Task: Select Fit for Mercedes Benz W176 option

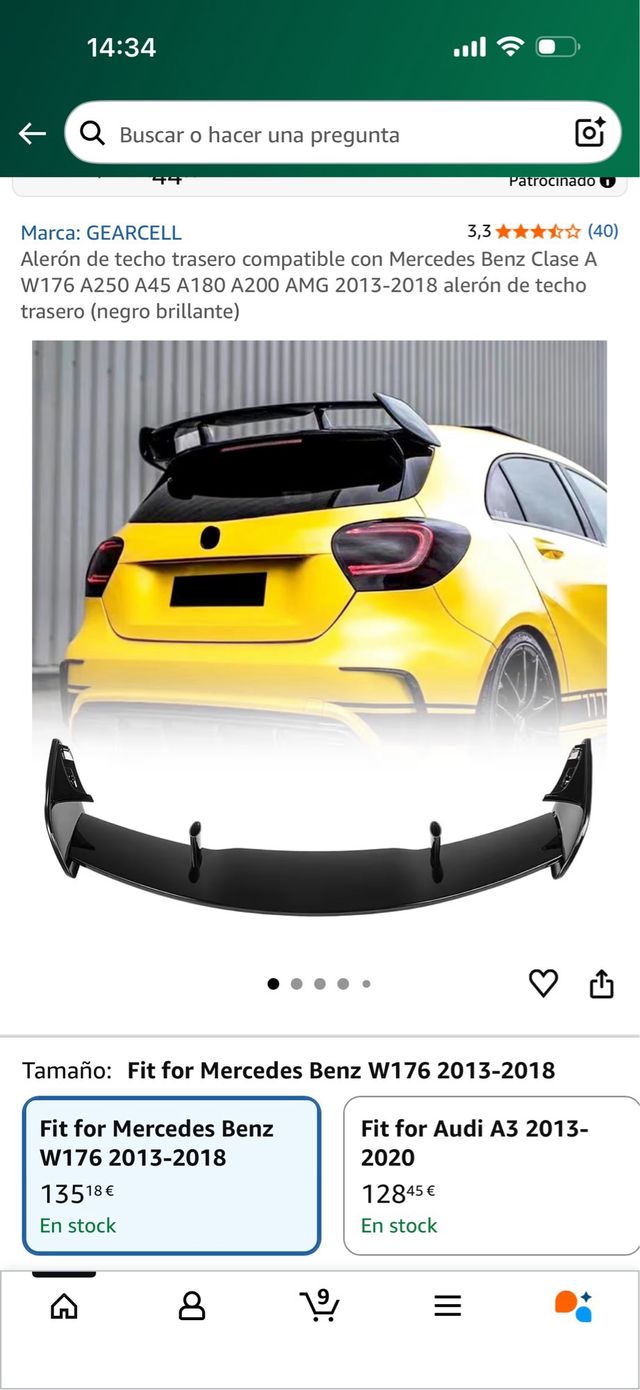Action: click(171, 1175)
